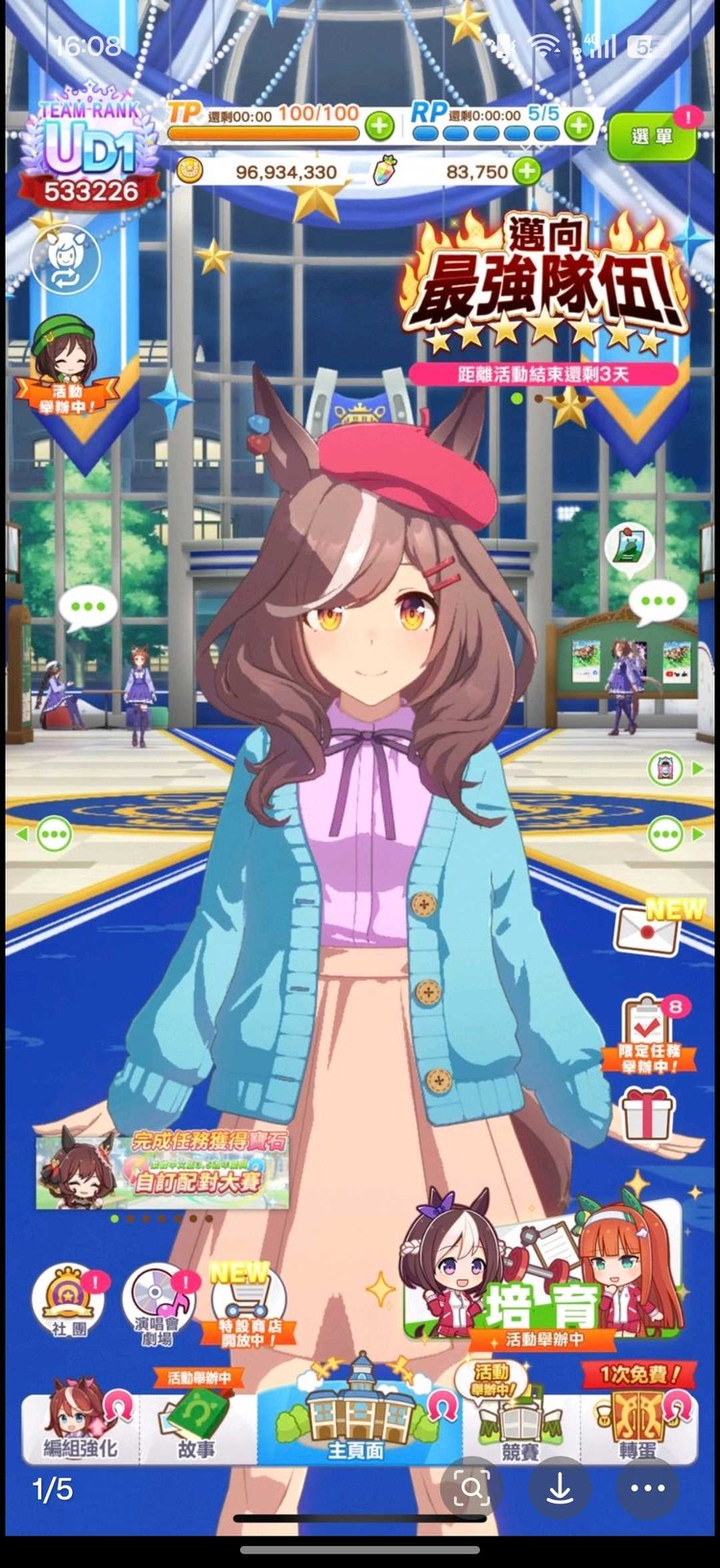
Task: Open the gift box presents
Action: [x=648, y=1116]
